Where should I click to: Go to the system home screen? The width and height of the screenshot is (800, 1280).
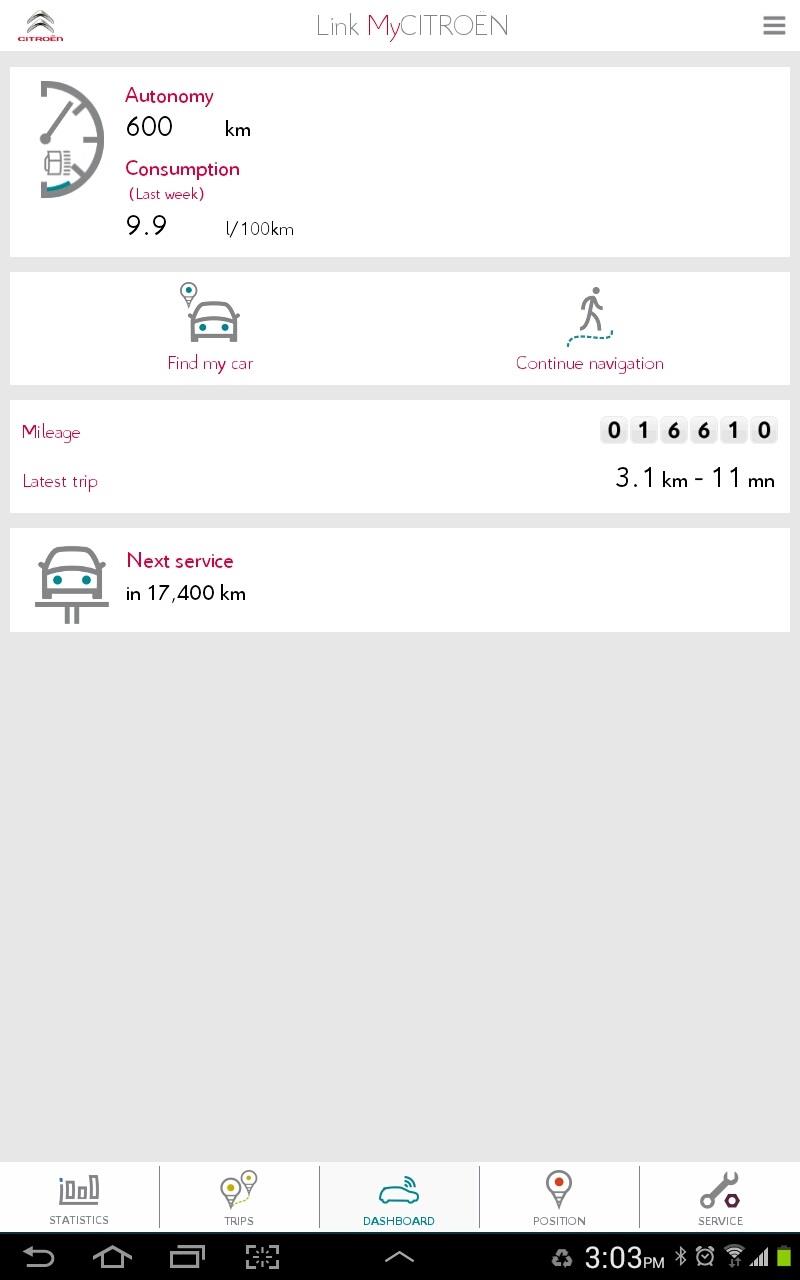112,1257
